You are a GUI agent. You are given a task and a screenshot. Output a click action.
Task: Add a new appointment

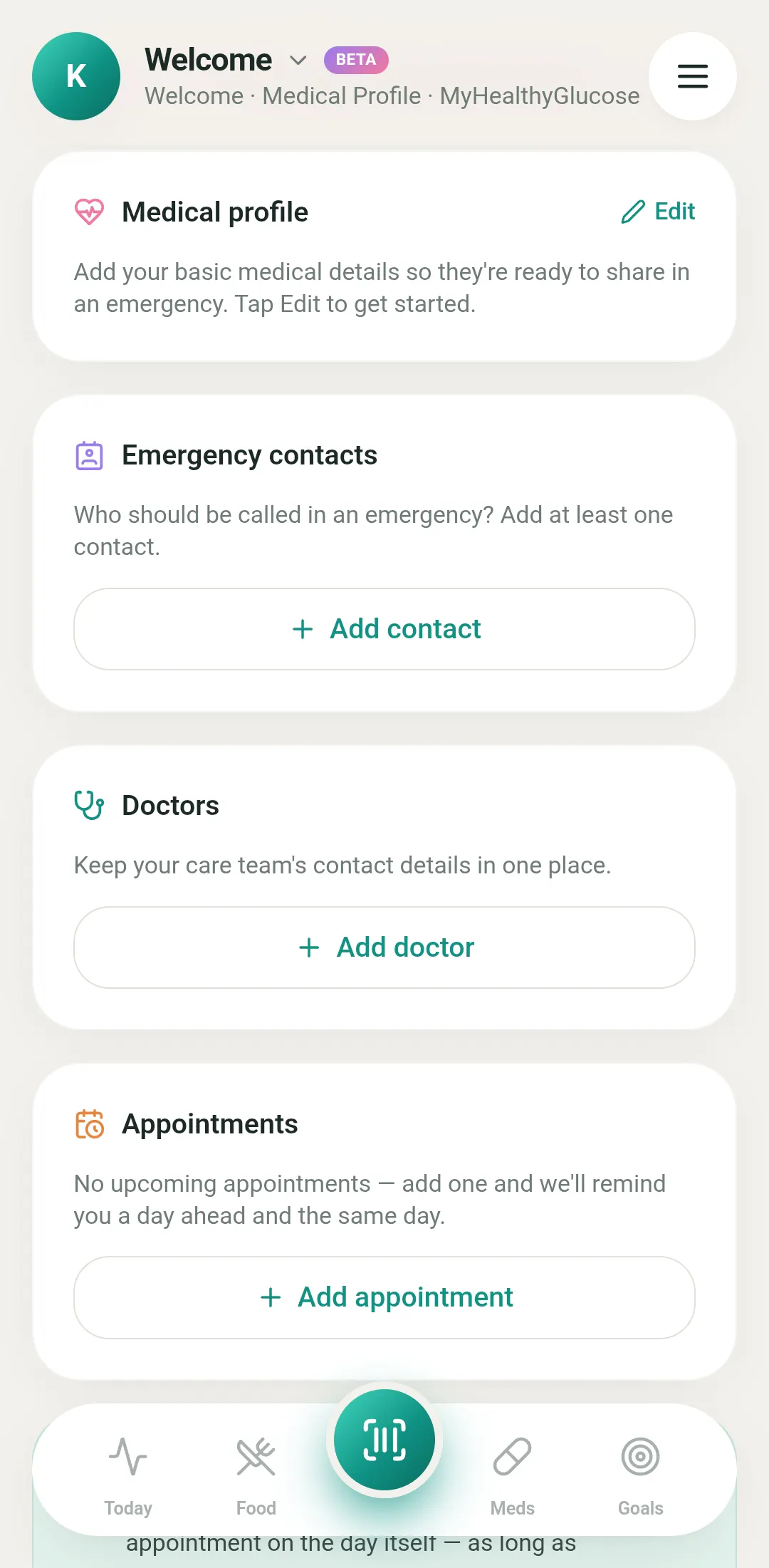click(x=384, y=1297)
